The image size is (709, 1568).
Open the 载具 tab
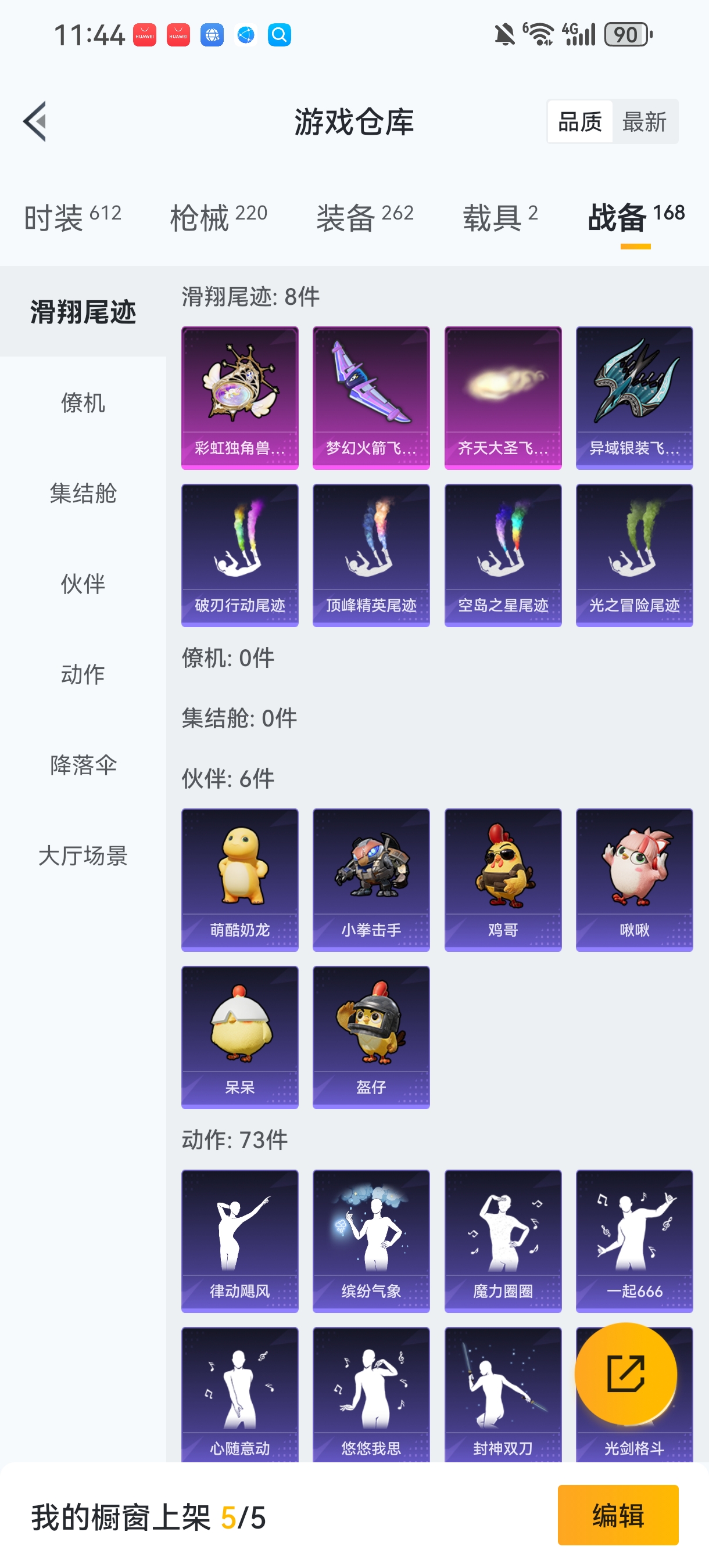click(x=500, y=217)
